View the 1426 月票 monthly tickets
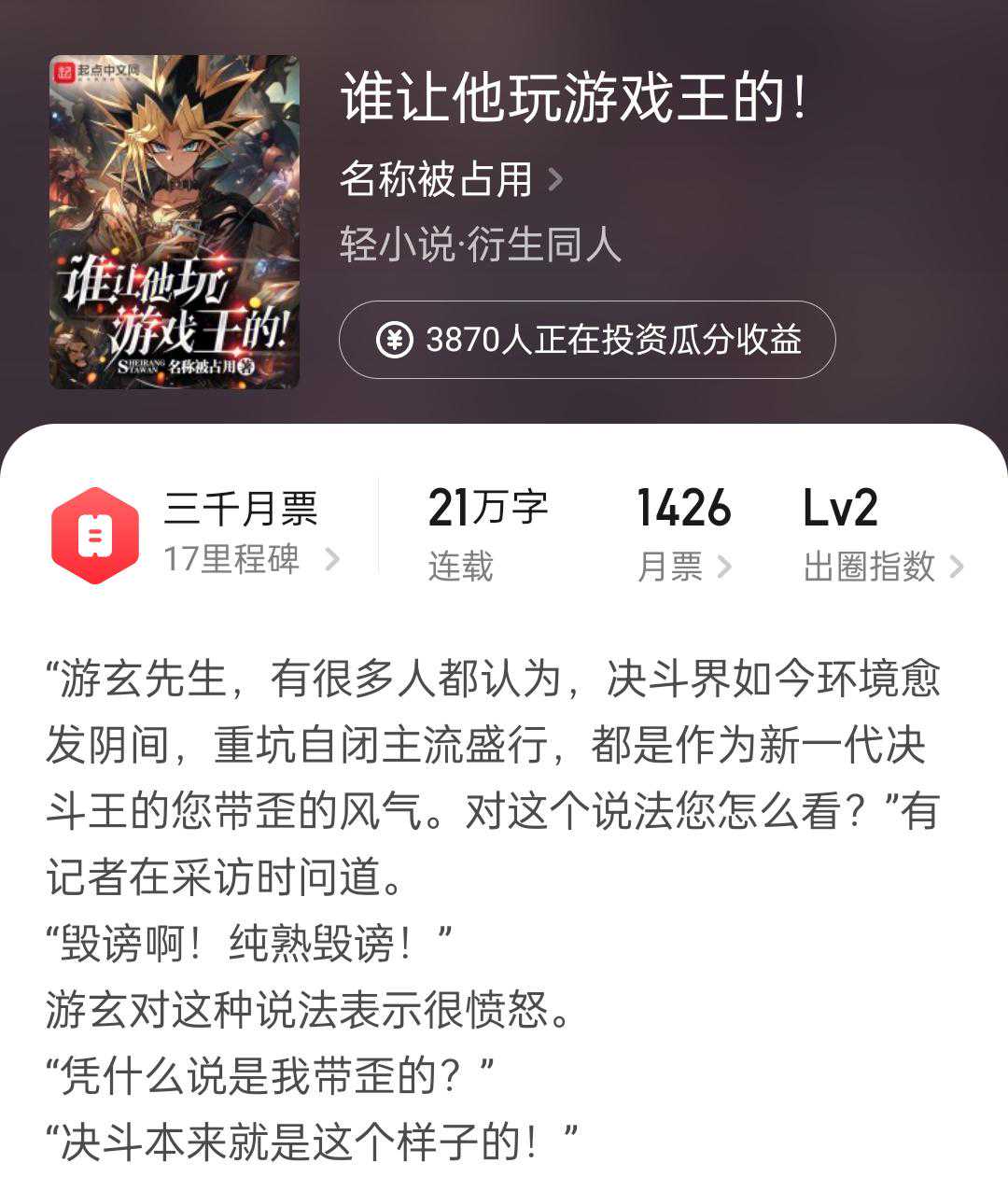 tap(683, 534)
